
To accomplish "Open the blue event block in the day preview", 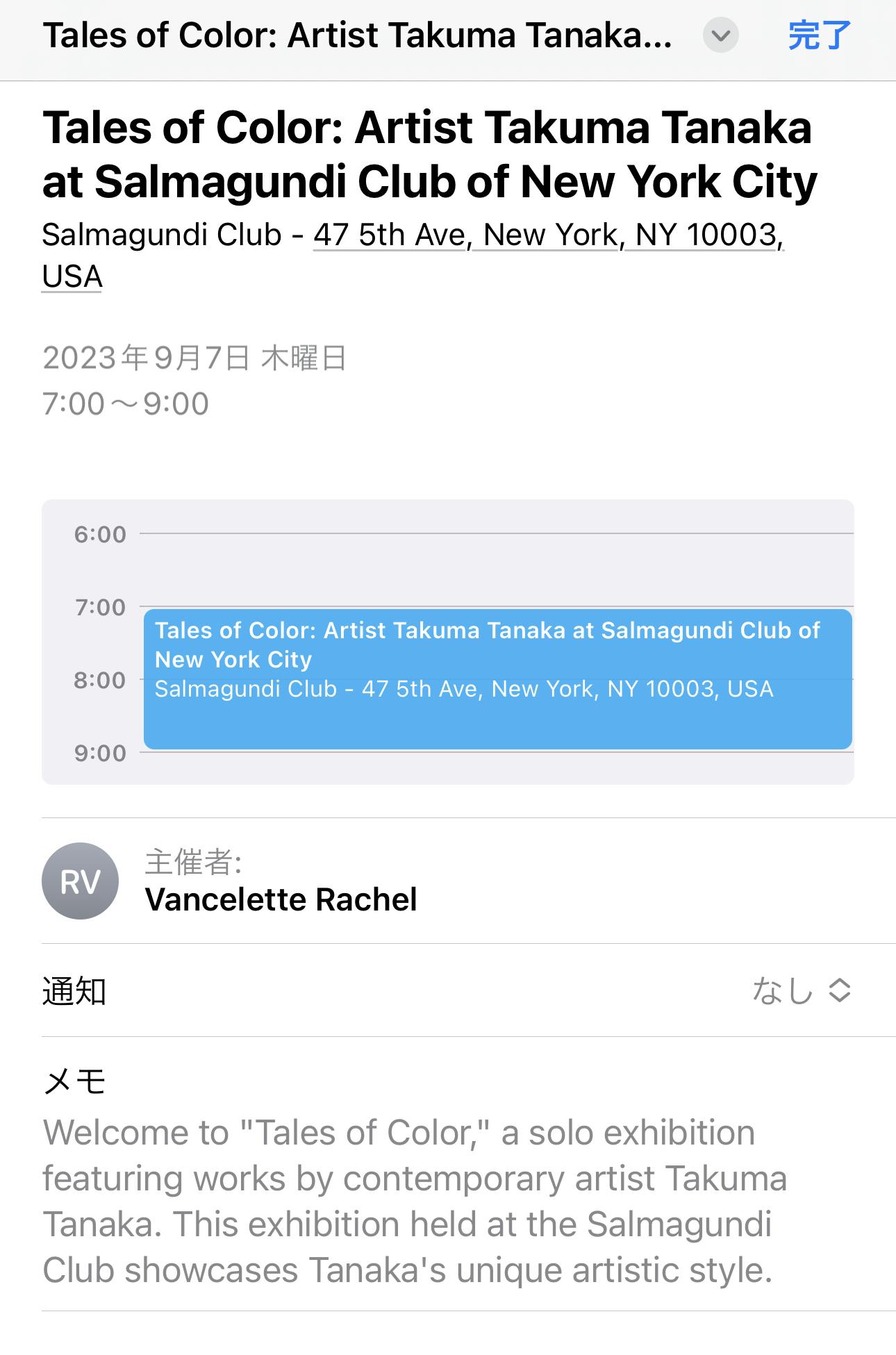I will click(497, 679).
